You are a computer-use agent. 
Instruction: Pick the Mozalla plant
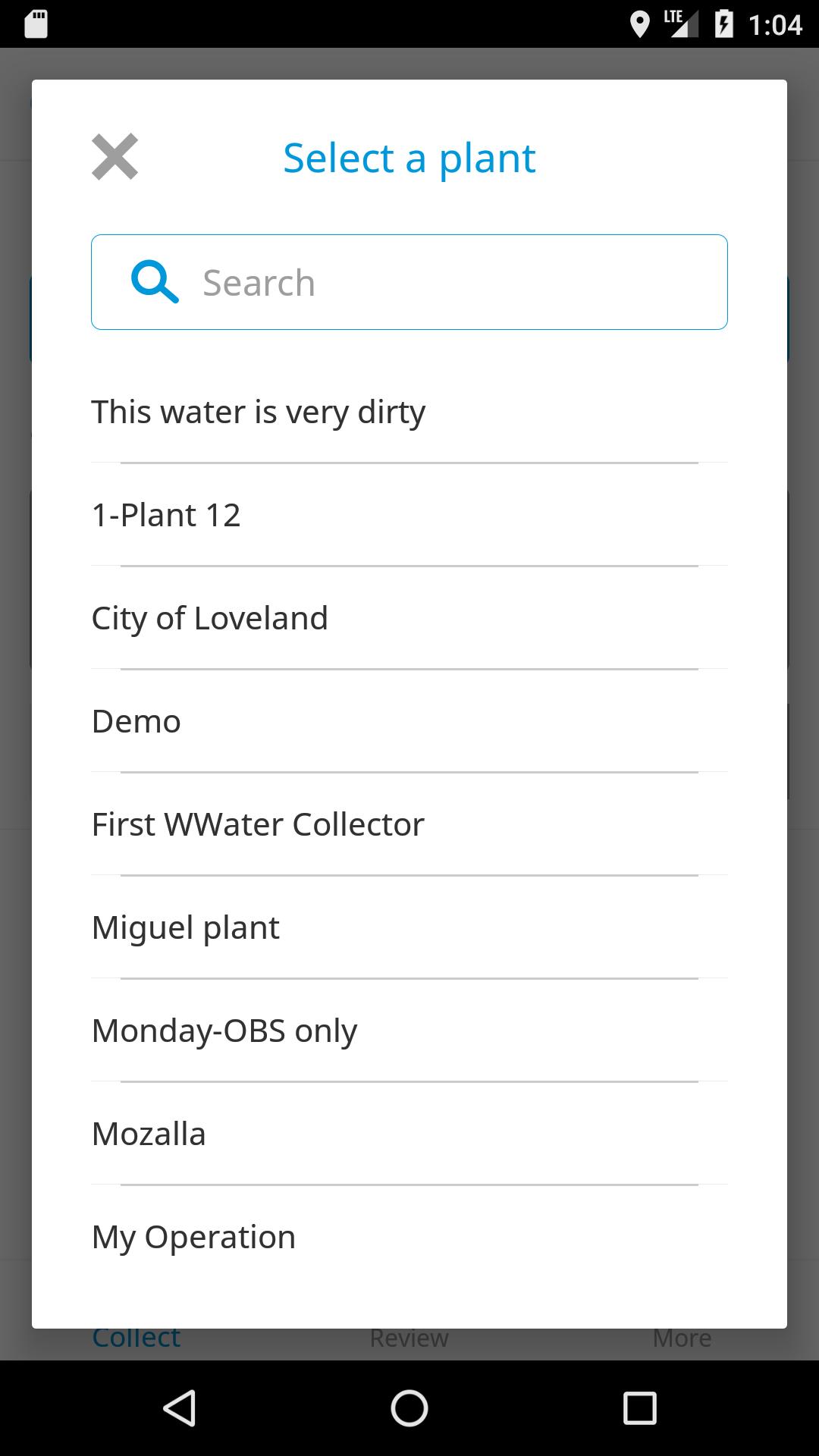[x=409, y=1134]
